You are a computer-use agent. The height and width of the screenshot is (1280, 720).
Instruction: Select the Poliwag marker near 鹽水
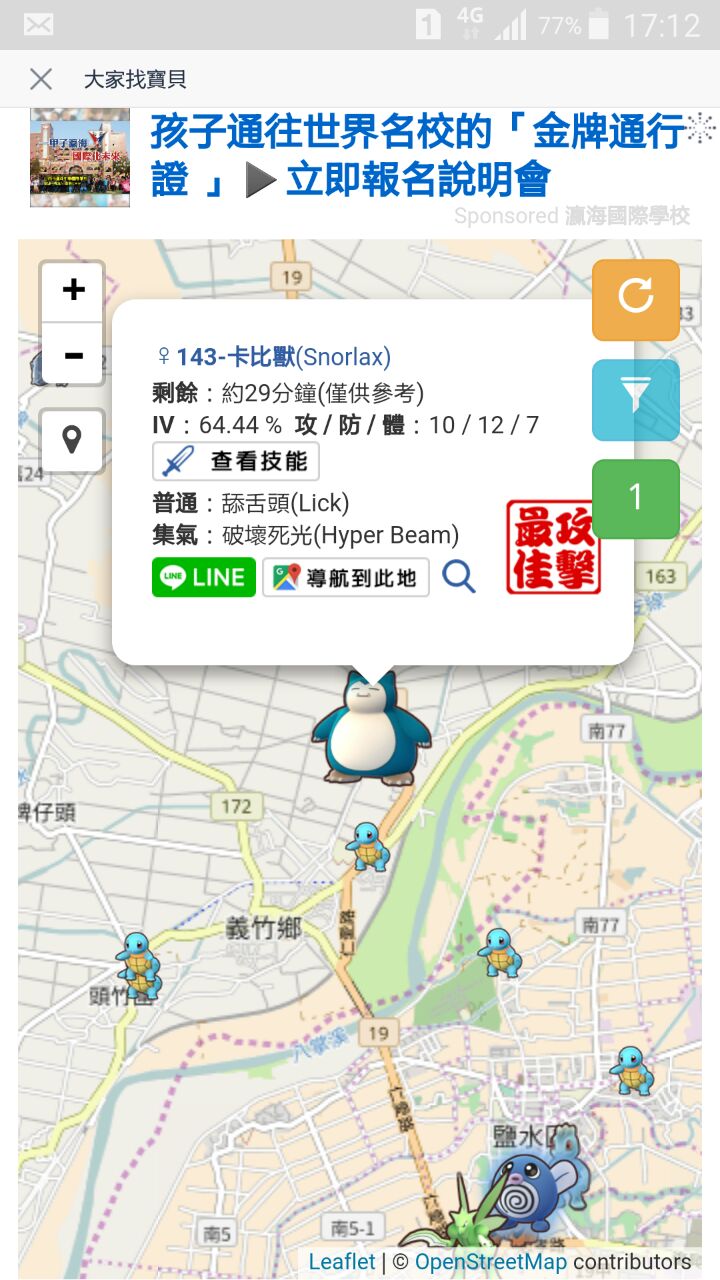[x=528, y=1192]
